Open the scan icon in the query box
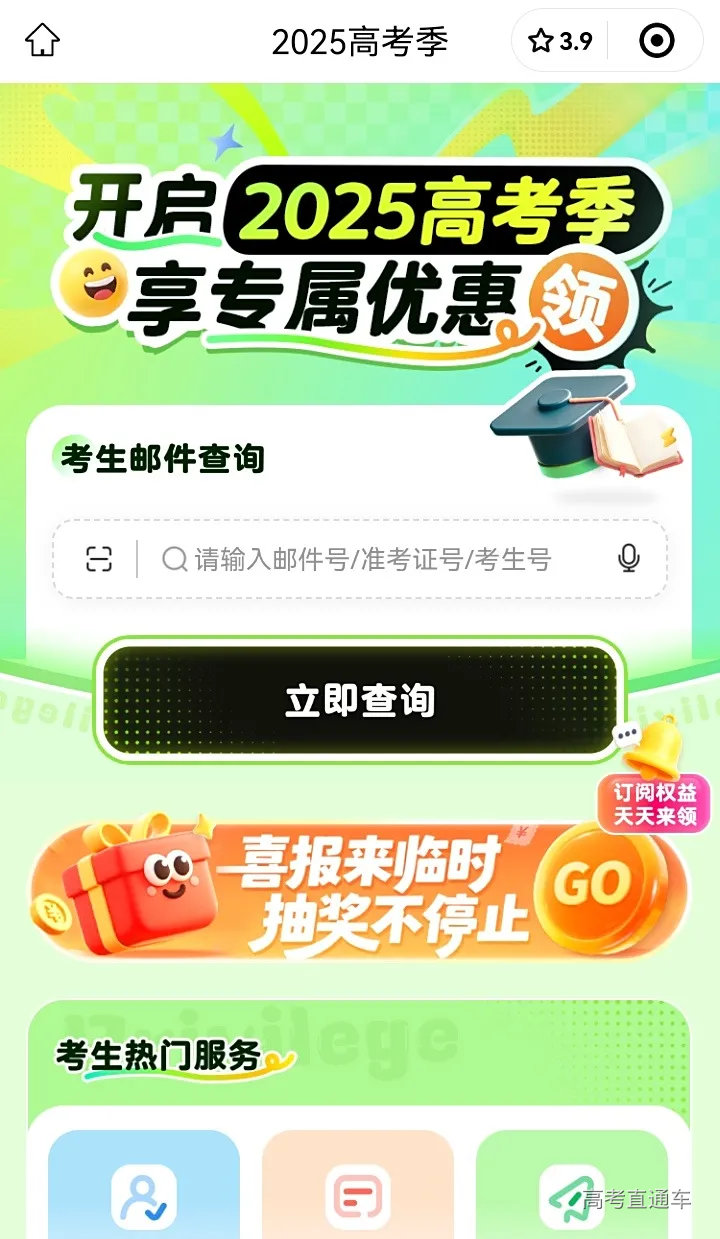720x1239 pixels. pos(99,559)
